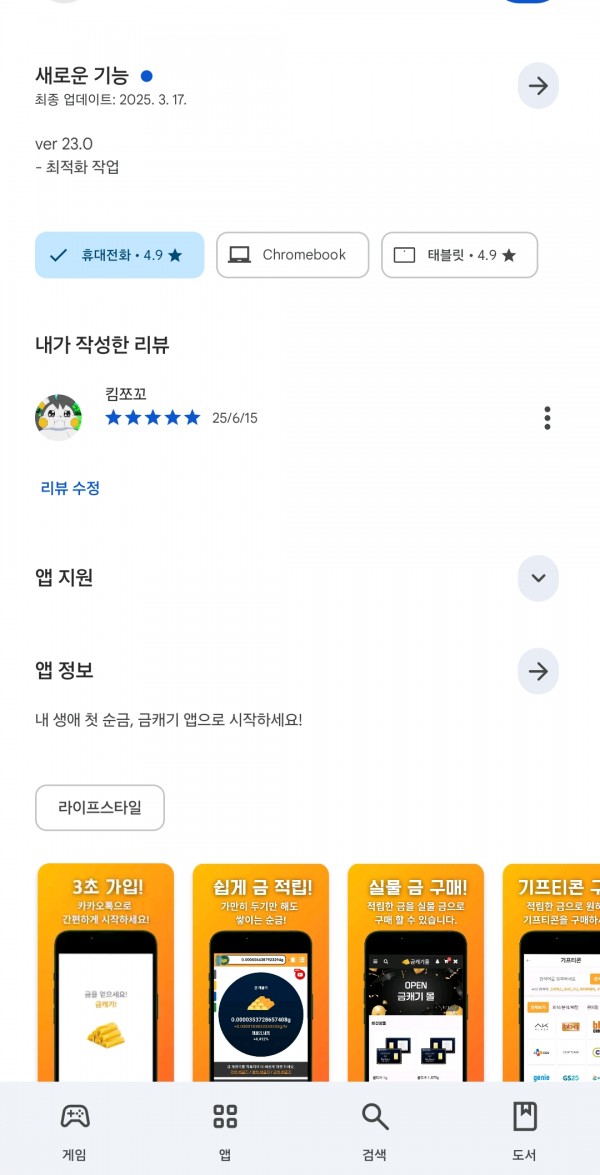Open the 앱 정보 arrow
This screenshot has width=600, height=1175.
538,671
